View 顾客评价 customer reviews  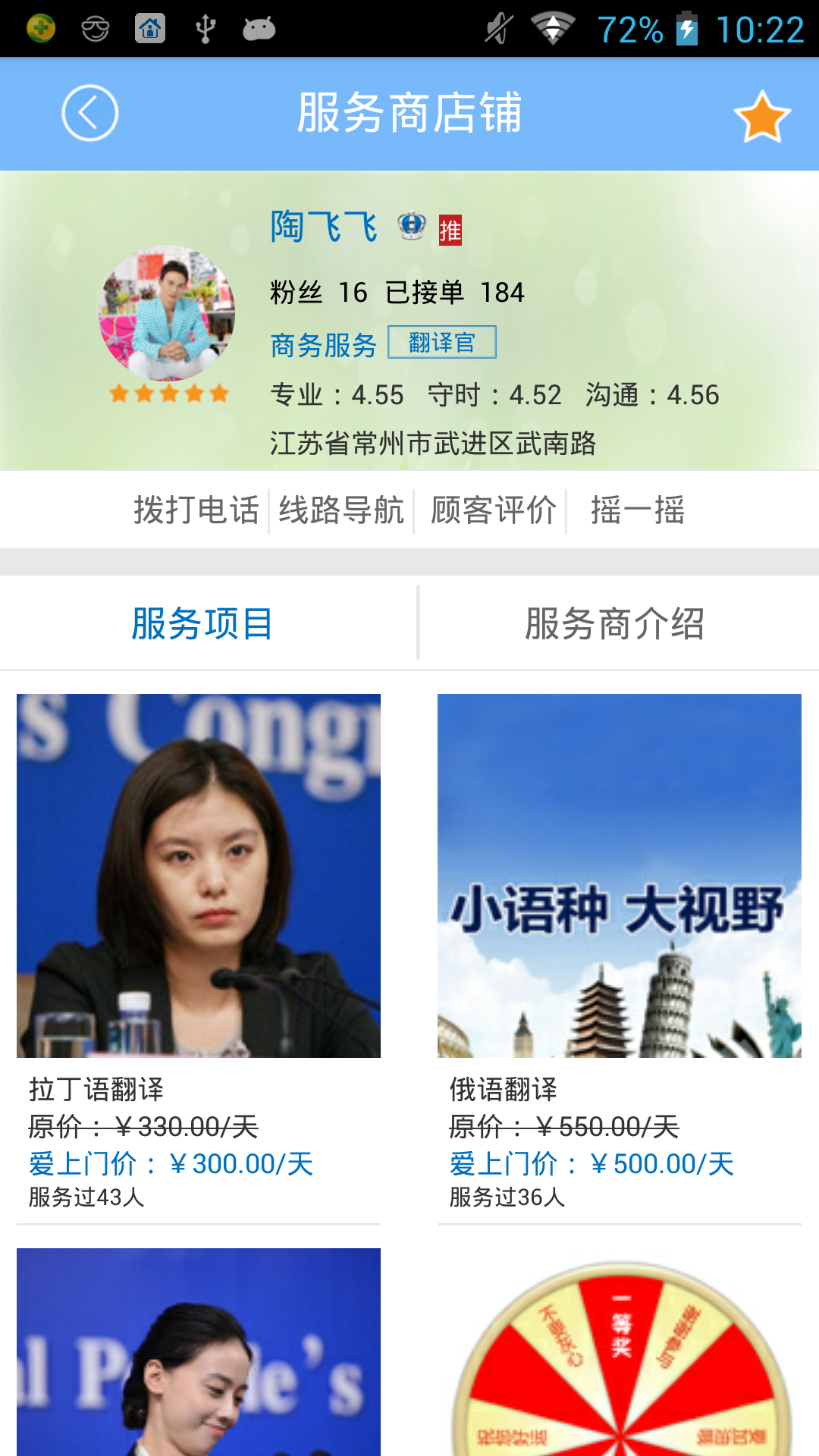click(x=493, y=510)
